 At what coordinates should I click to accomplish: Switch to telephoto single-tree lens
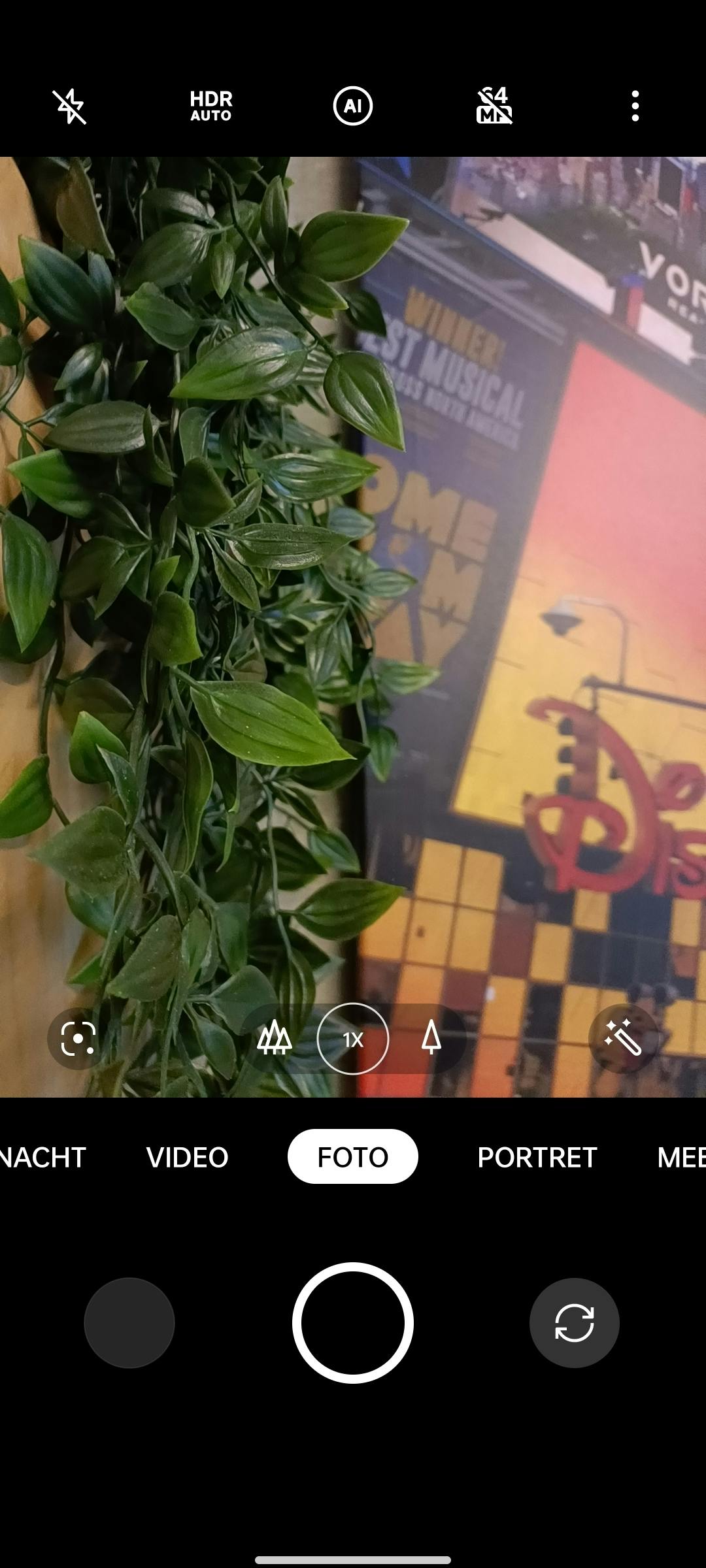pyautogui.click(x=431, y=1038)
